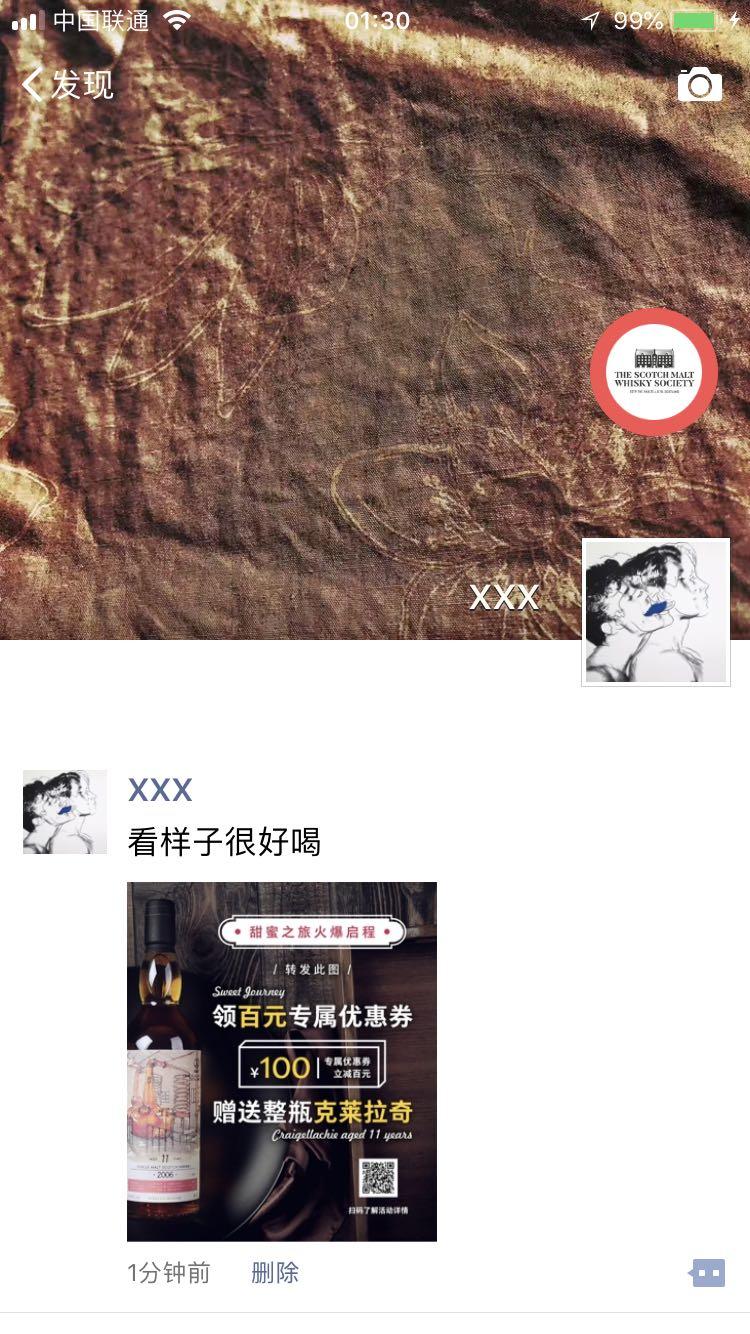Go back to the 发现 page
The height and width of the screenshot is (1334, 750).
66,85
